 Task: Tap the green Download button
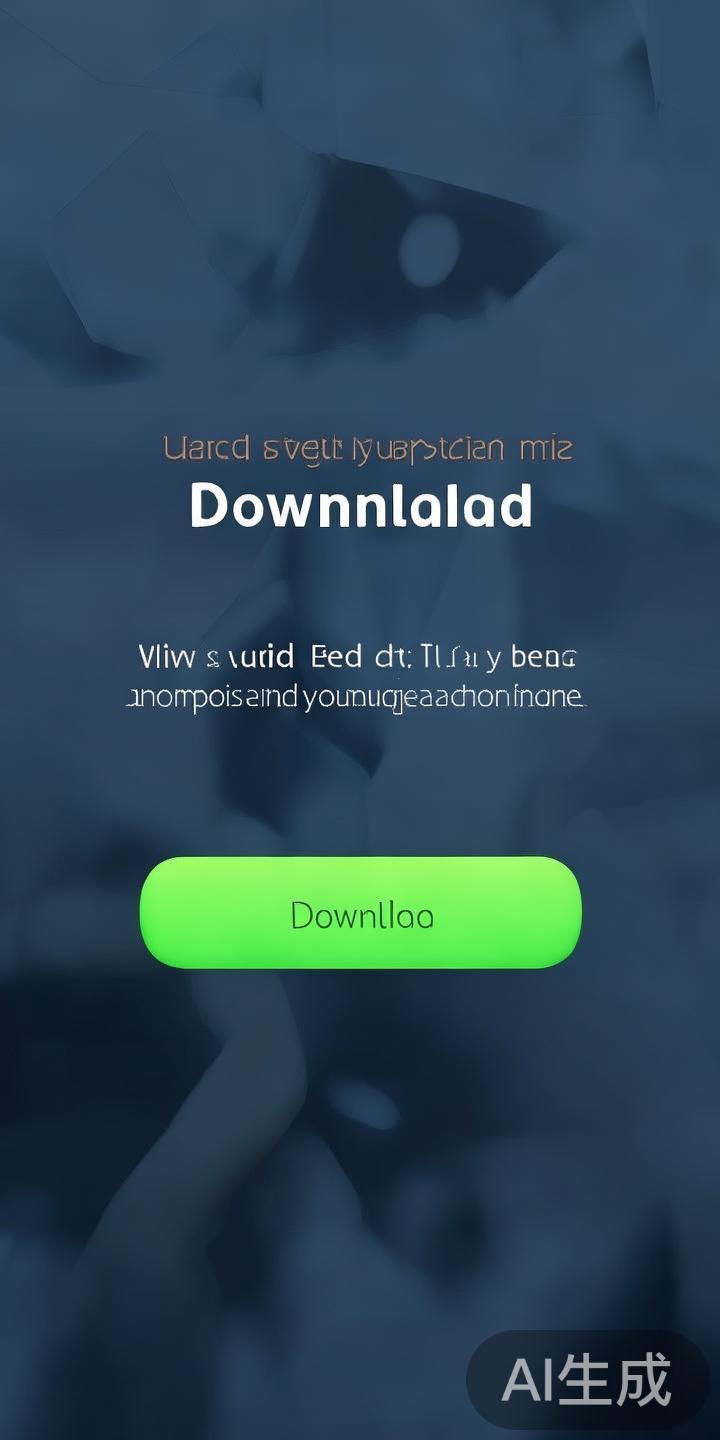point(360,913)
